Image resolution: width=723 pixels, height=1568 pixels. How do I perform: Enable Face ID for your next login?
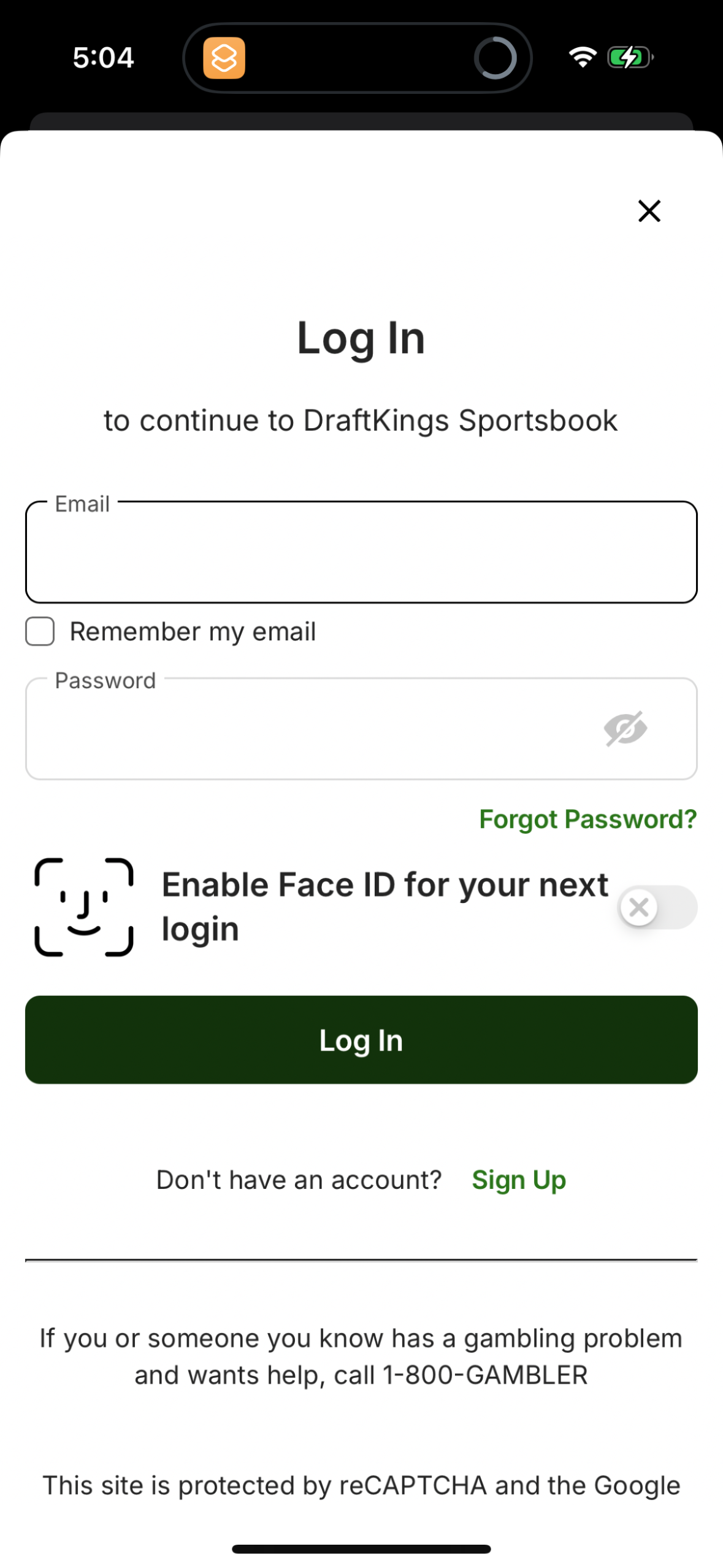click(x=657, y=908)
